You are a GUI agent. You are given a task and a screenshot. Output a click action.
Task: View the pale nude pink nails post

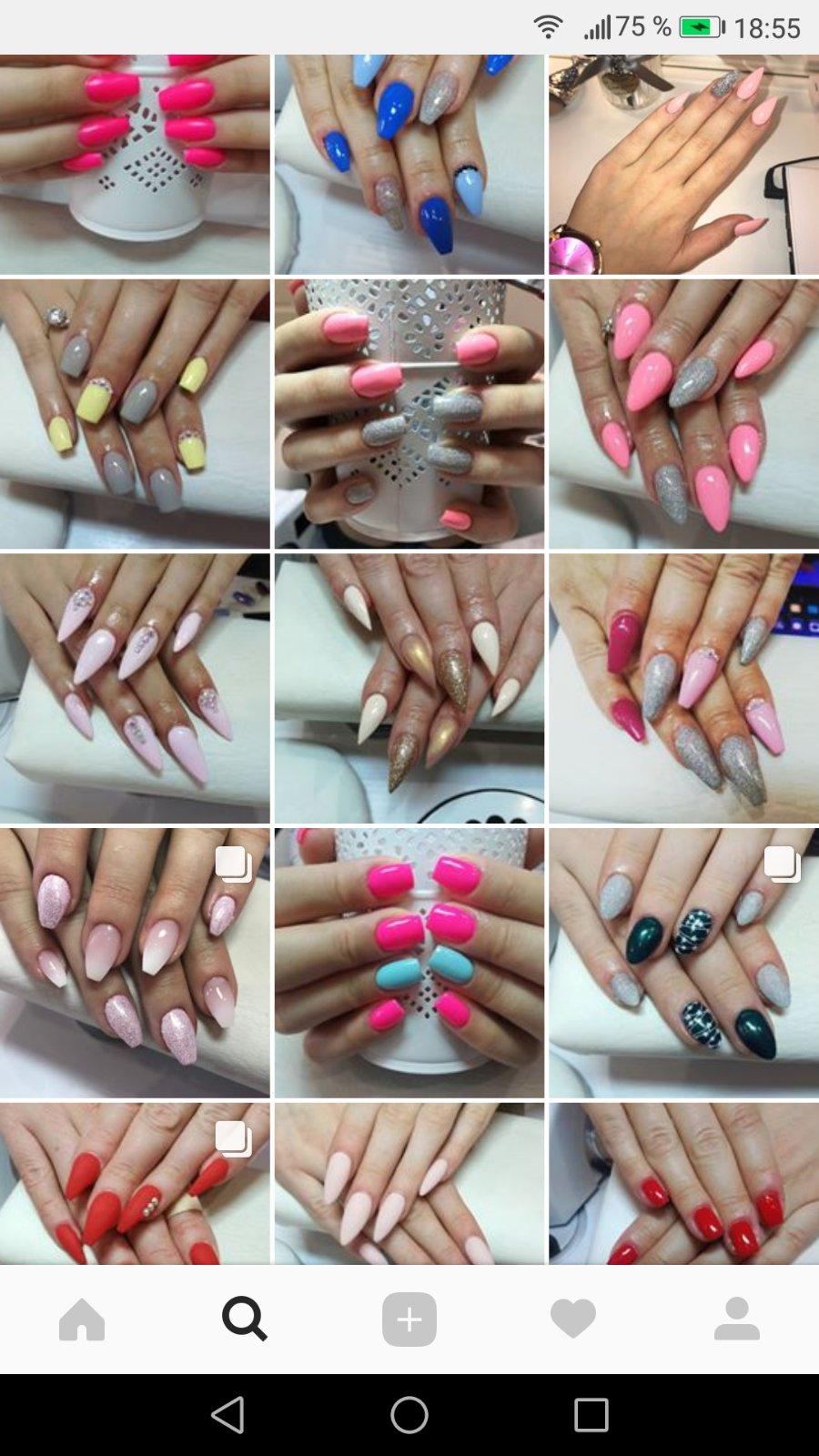pyautogui.click(x=409, y=1183)
